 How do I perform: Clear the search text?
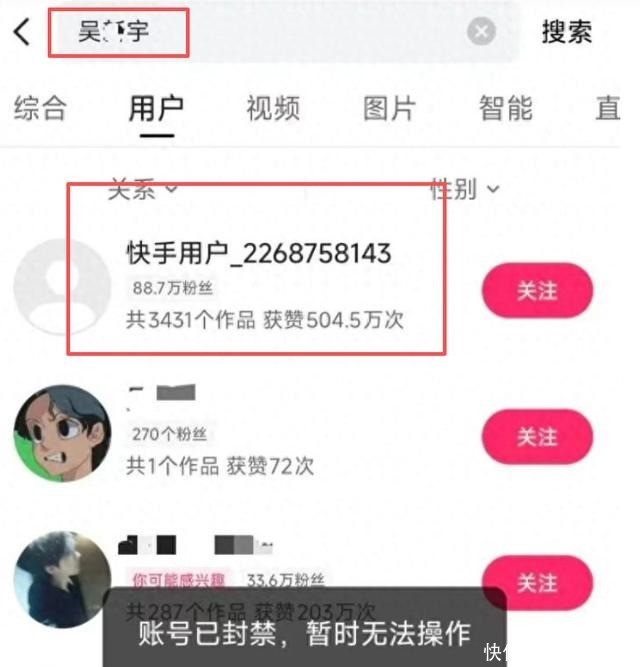tap(481, 32)
